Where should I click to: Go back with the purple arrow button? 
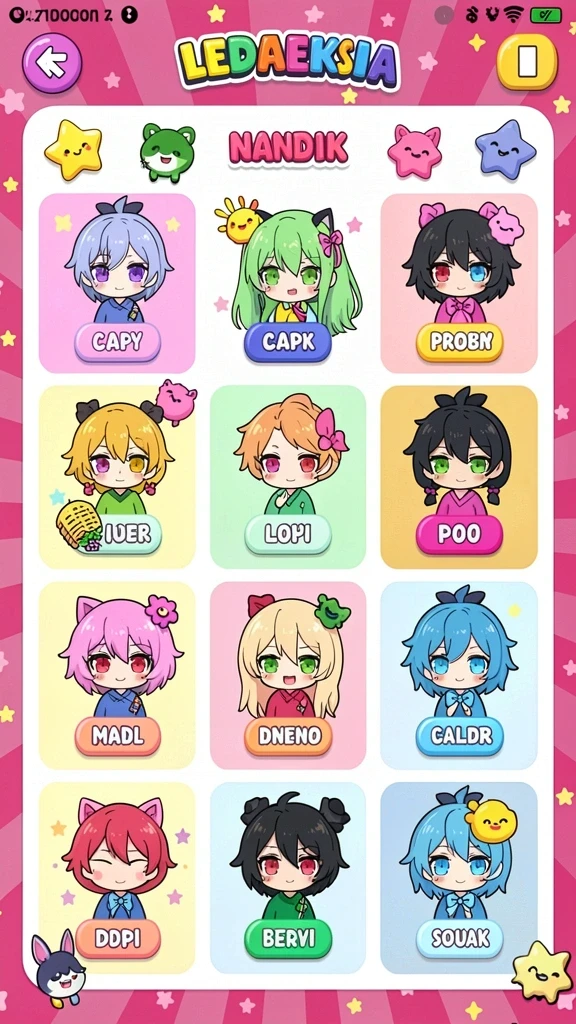tap(52, 63)
